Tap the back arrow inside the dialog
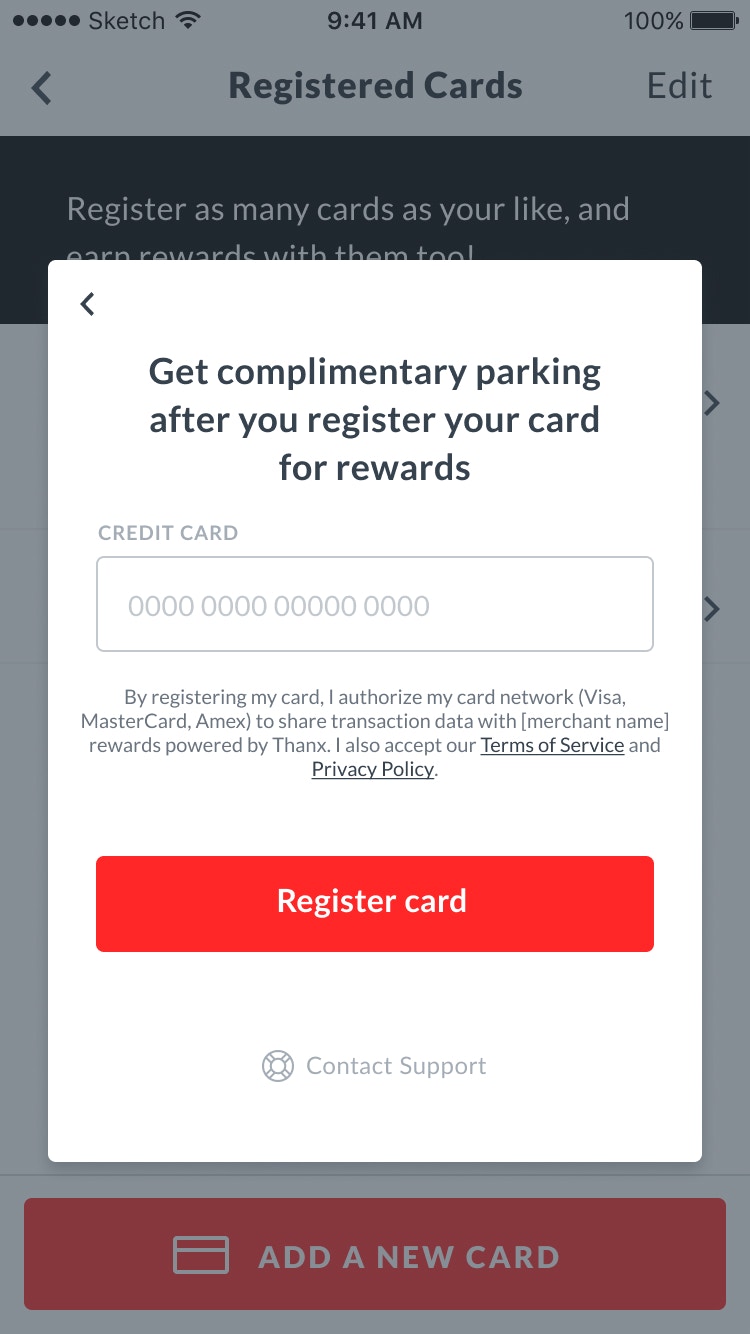750x1334 pixels. pos(88,304)
